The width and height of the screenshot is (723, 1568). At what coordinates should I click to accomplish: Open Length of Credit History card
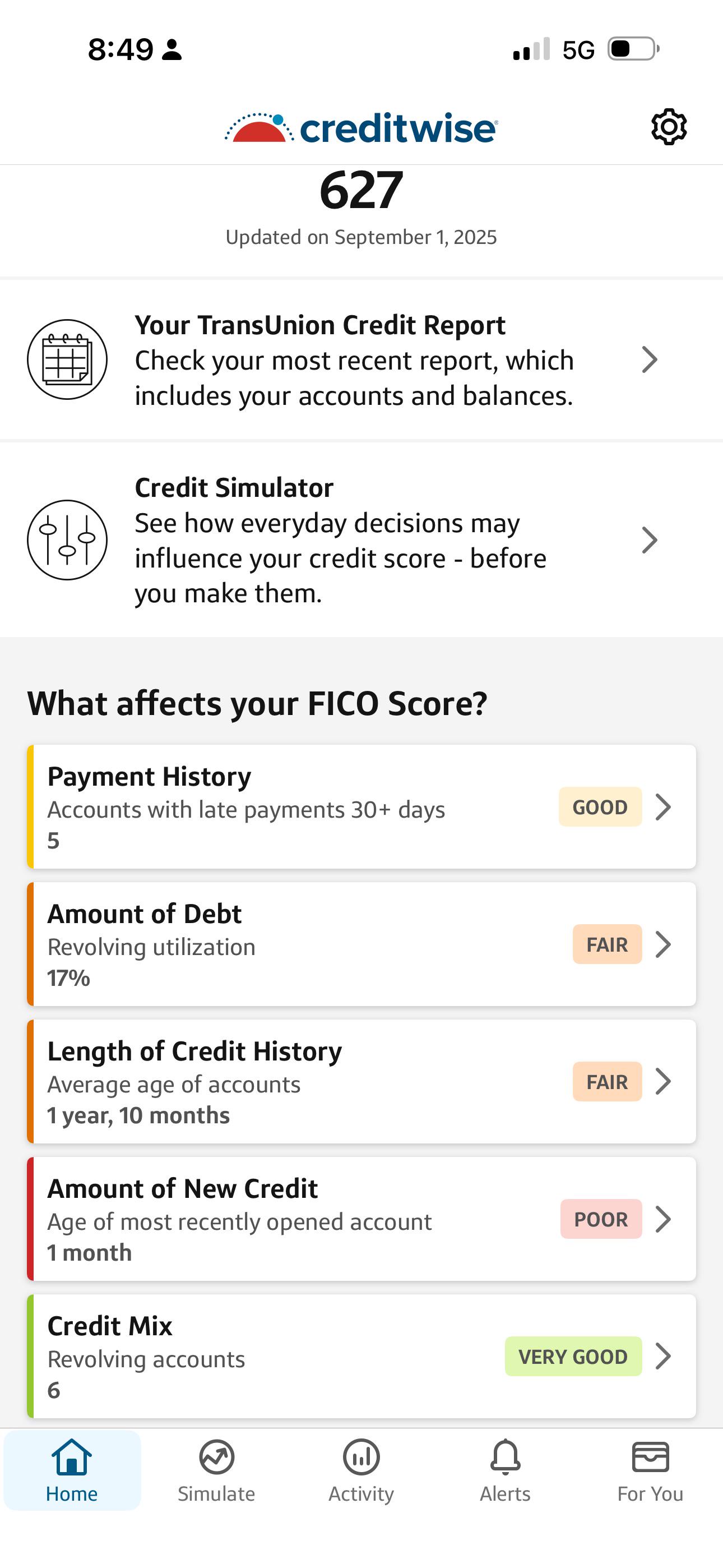coord(361,1082)
